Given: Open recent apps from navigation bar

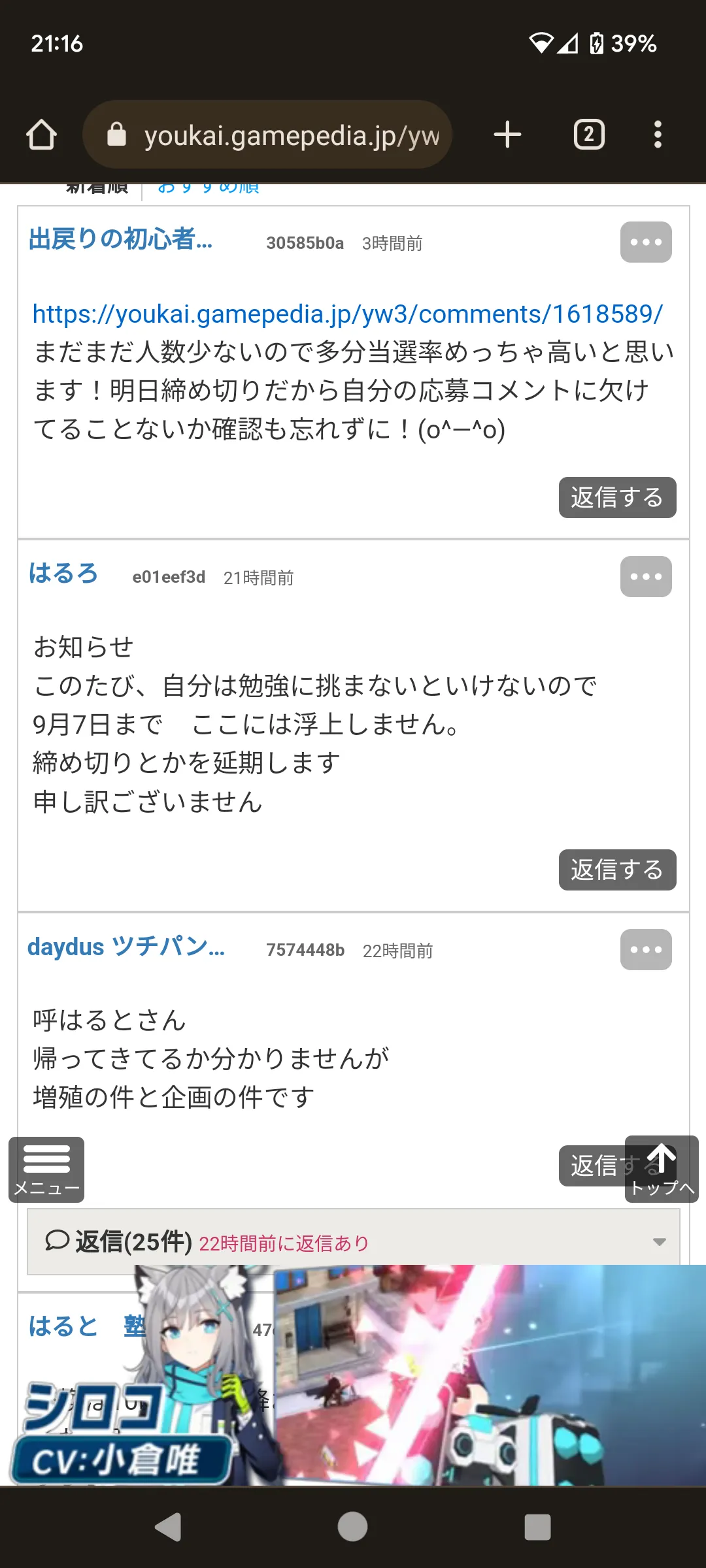Looking at the screenshot, I should tap(537, 1527).
